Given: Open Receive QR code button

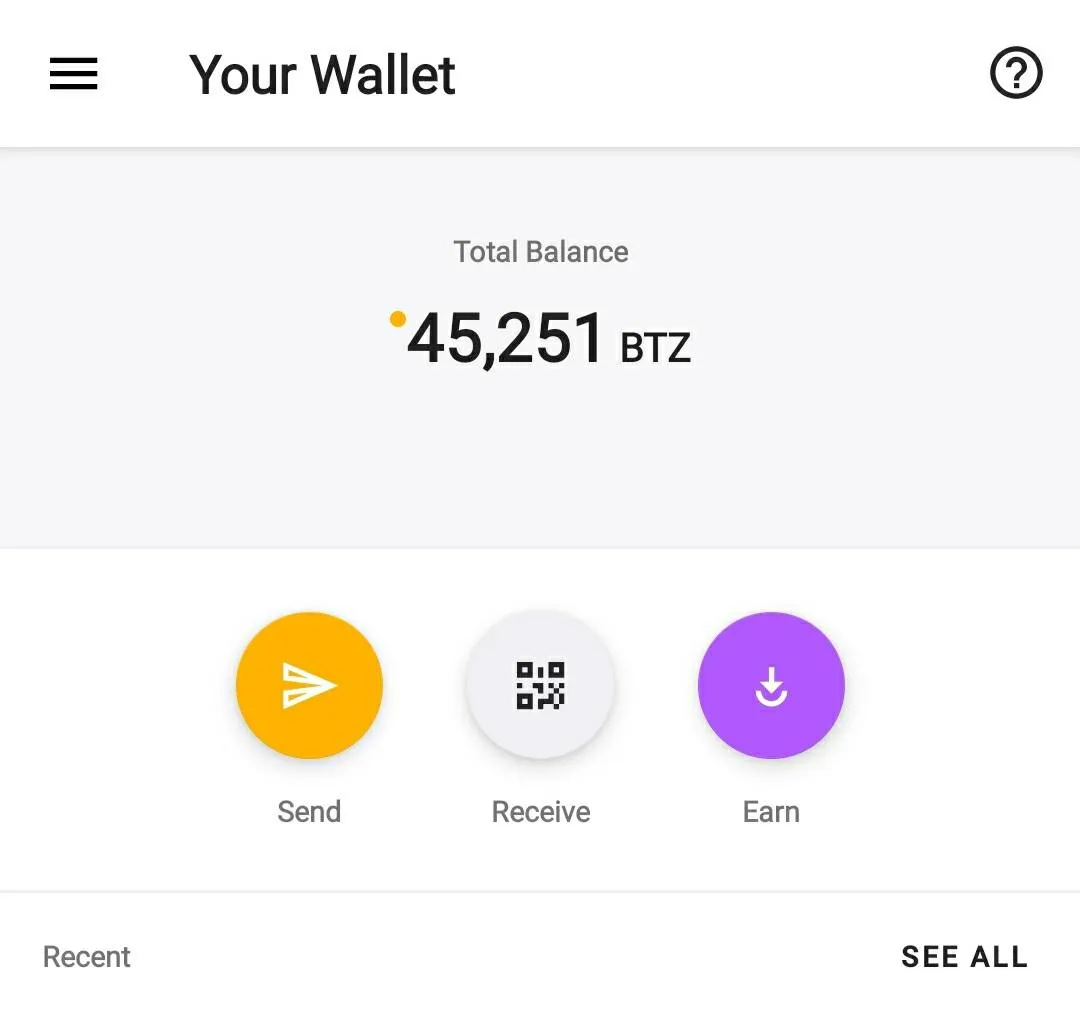Looking at the screenshot, I should 541,686.
